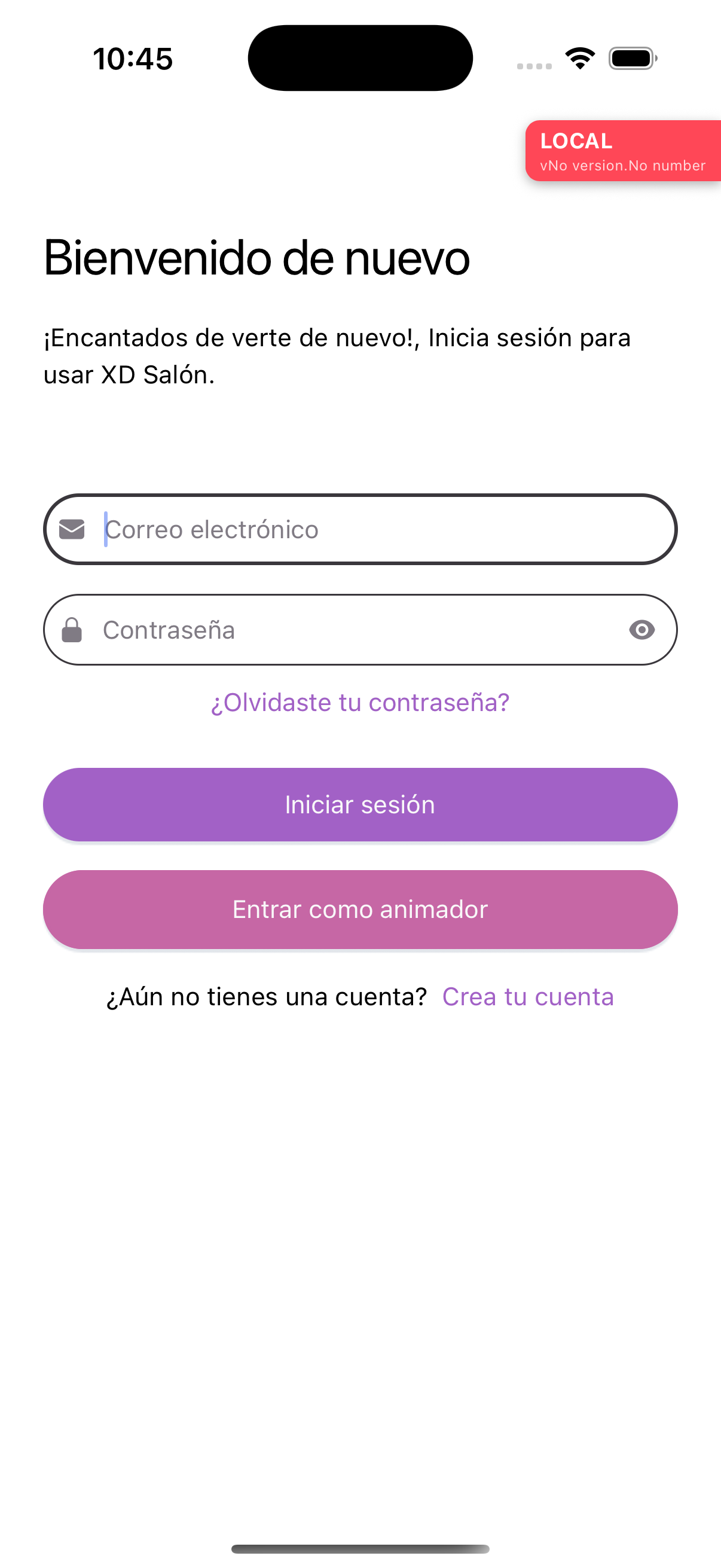This screenshot has height=1568, width=721.
Task: Click Entrar como animador
Action: click(360, 909)
